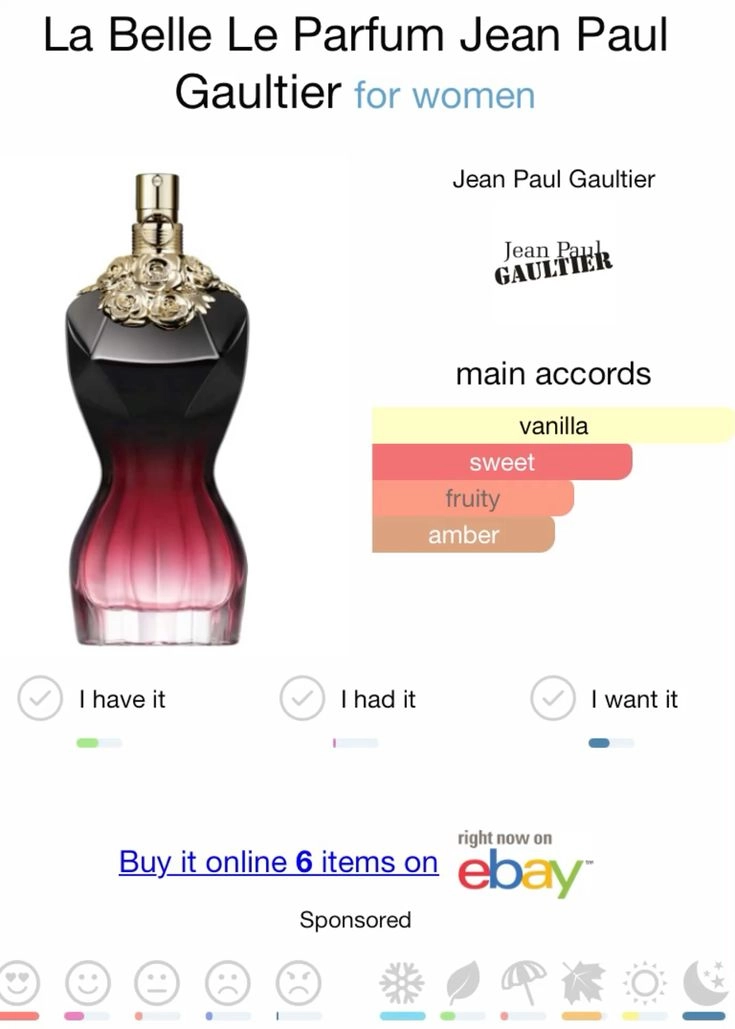Vote fall with the maple leaf icon

pyautogui.click(x=582, y=984)
